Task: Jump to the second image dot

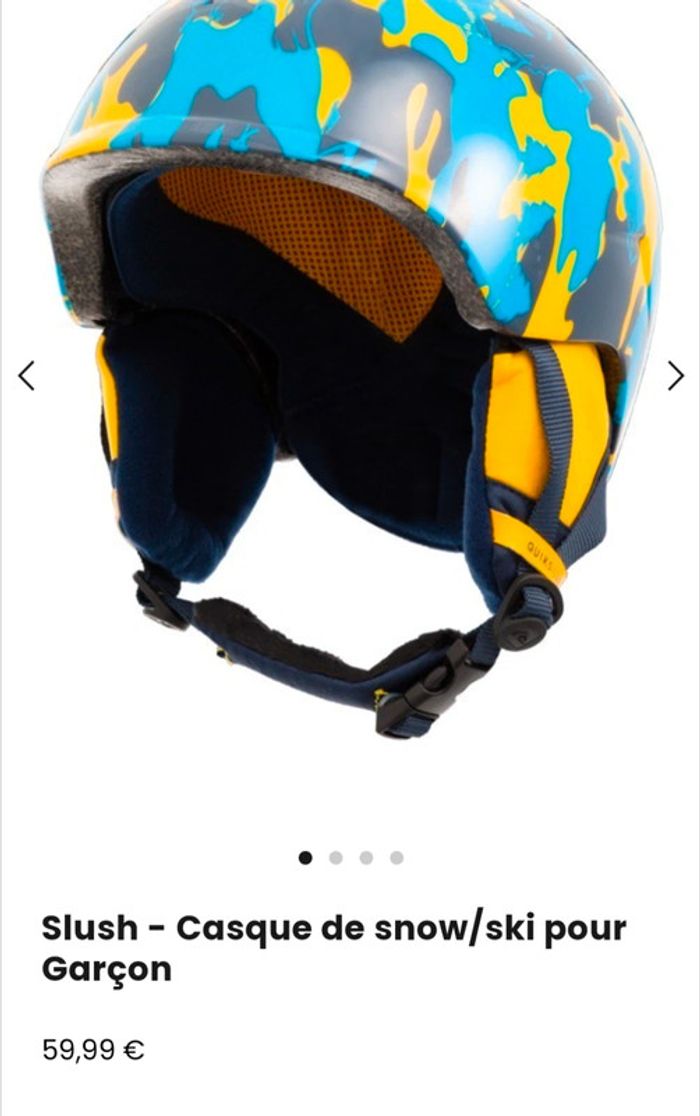Action: [x=336, y=858]
